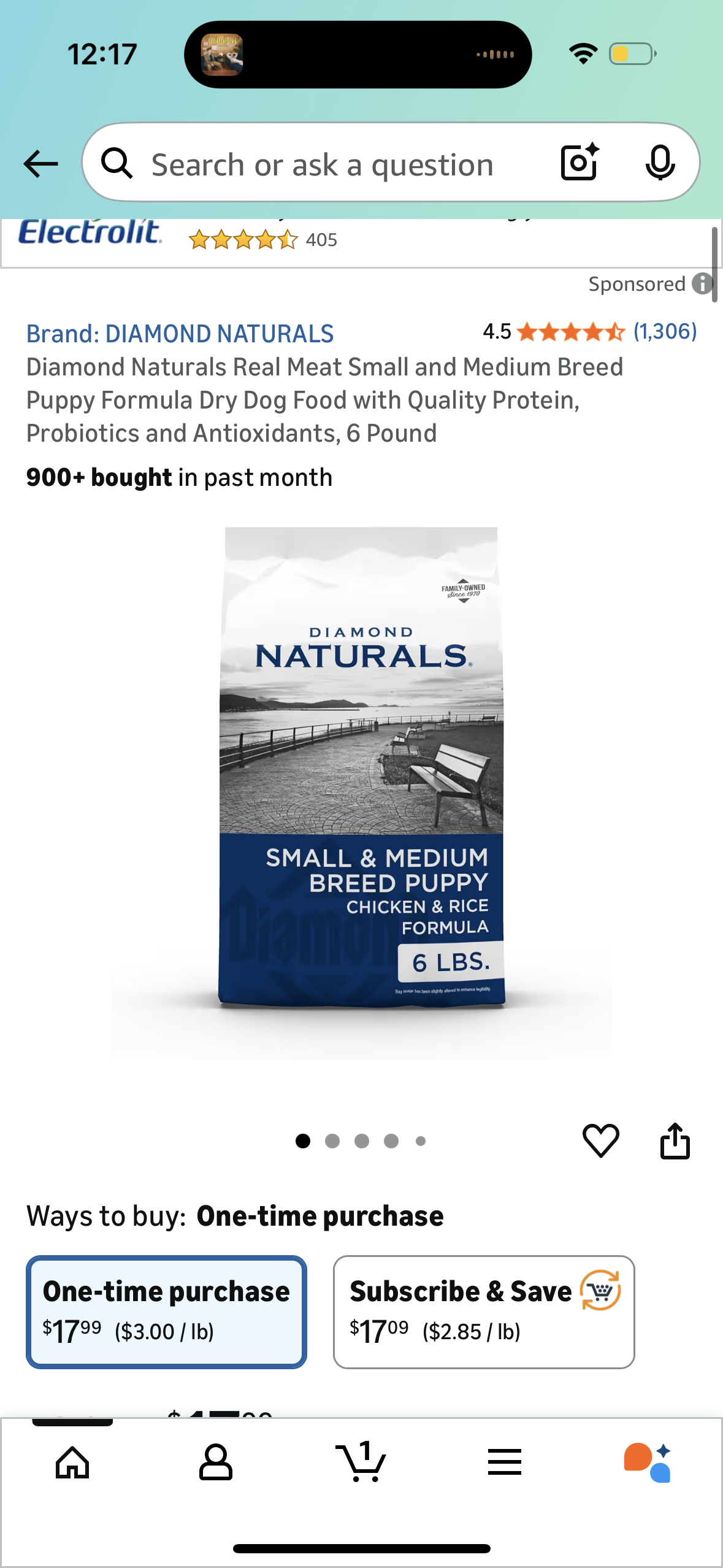The width and height of the screenshot is (723, 1568).
Task: Start voice search with the microphone
Action: pyautogui.click(x=660, y=163)
